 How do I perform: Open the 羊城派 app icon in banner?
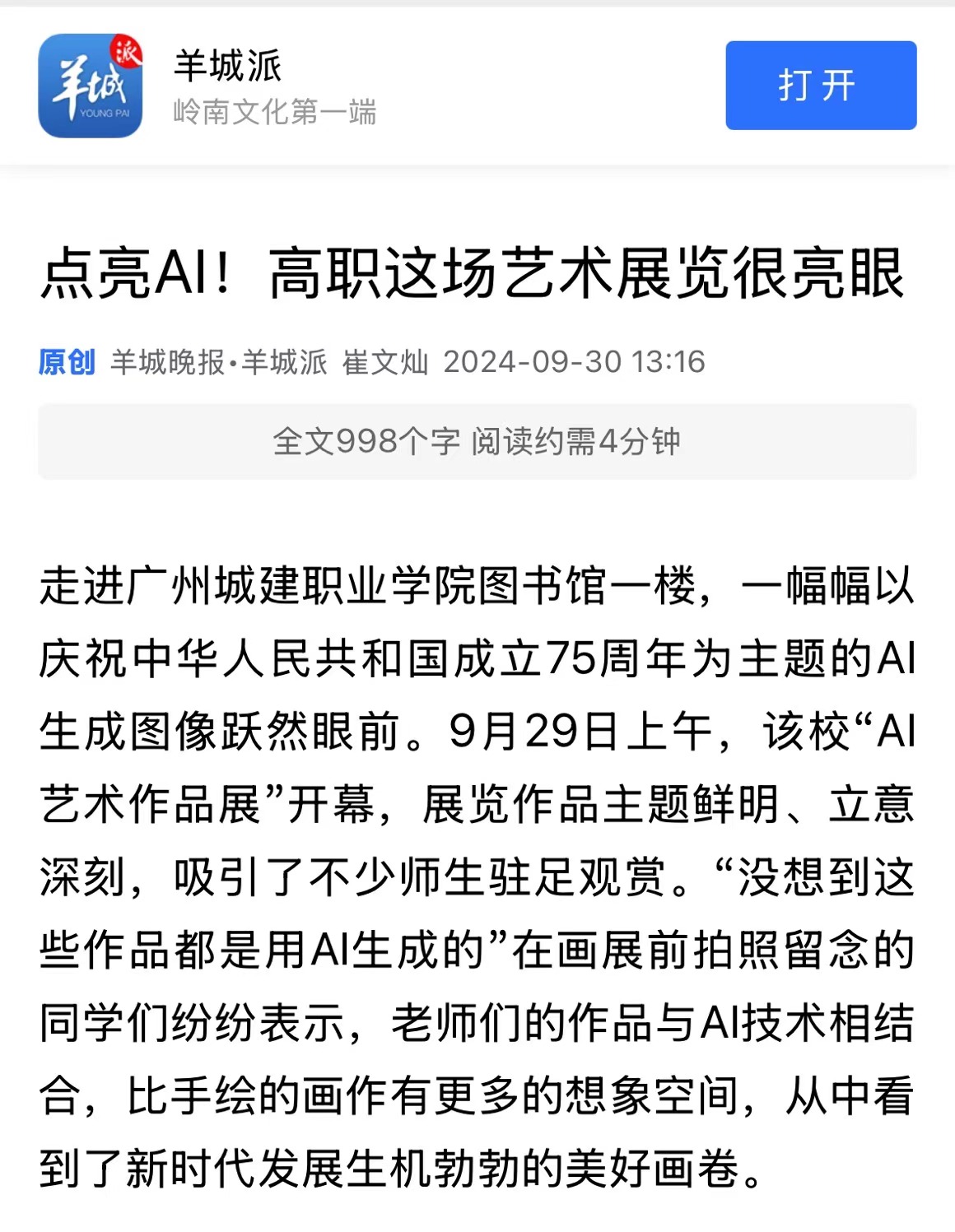click(91, 86)
